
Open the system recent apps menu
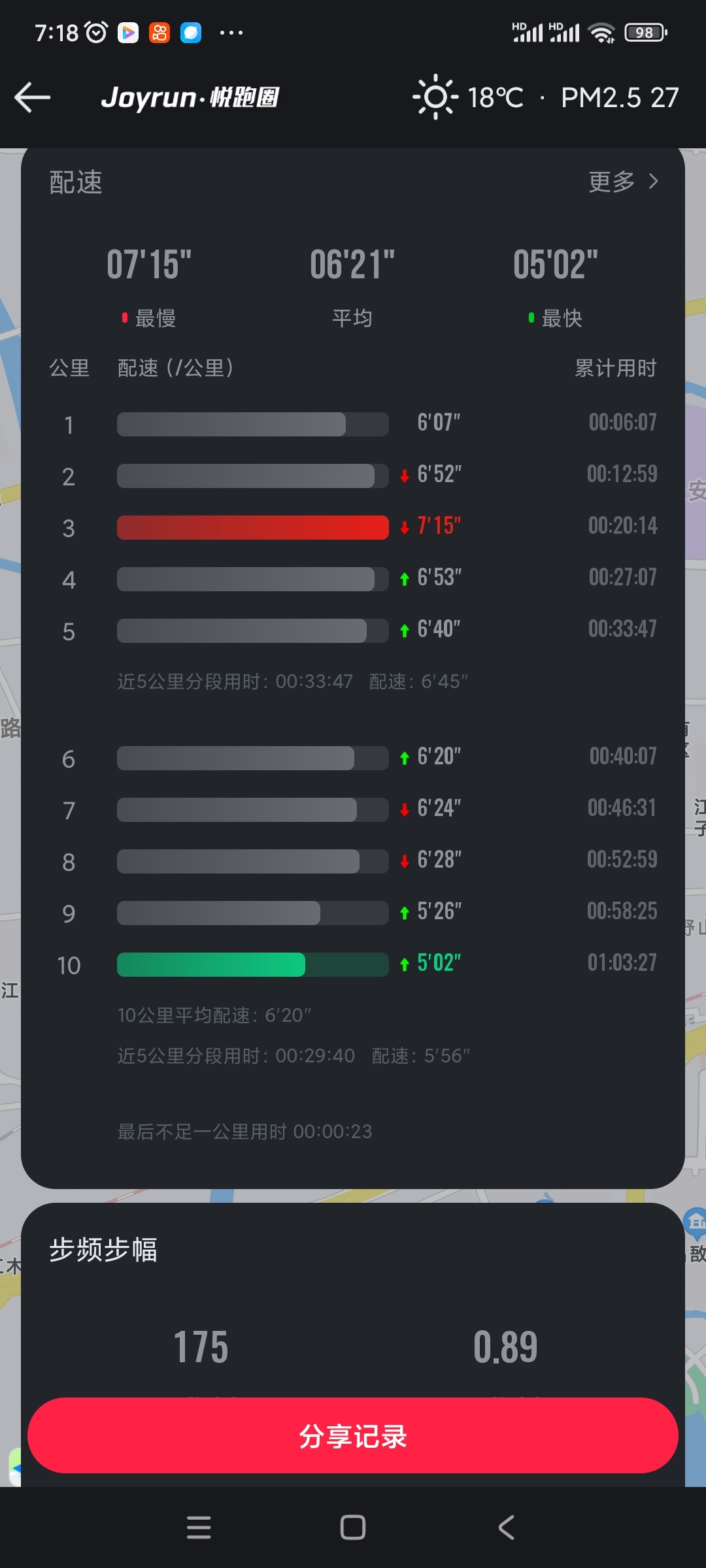point(199,1527)
